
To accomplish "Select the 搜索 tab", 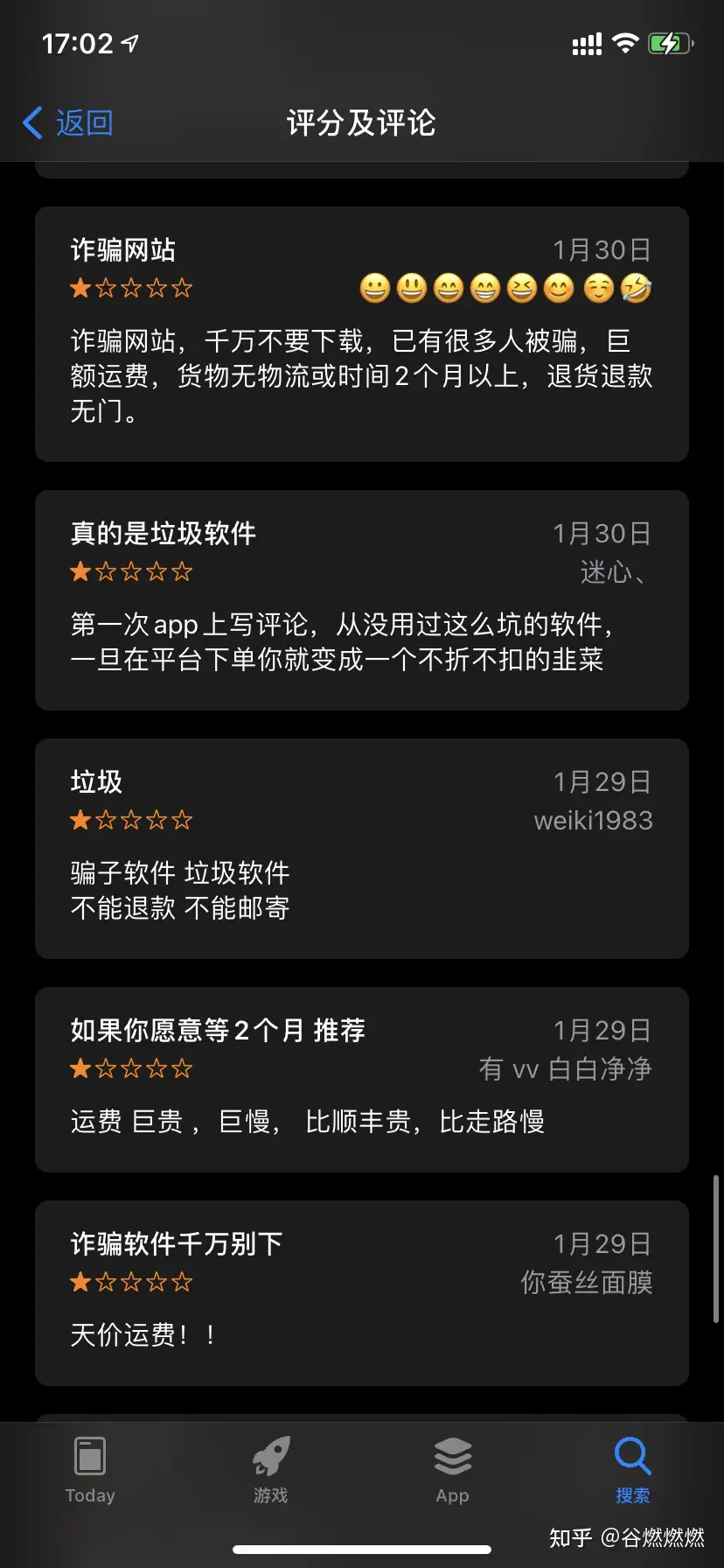I will (632, 1470).
